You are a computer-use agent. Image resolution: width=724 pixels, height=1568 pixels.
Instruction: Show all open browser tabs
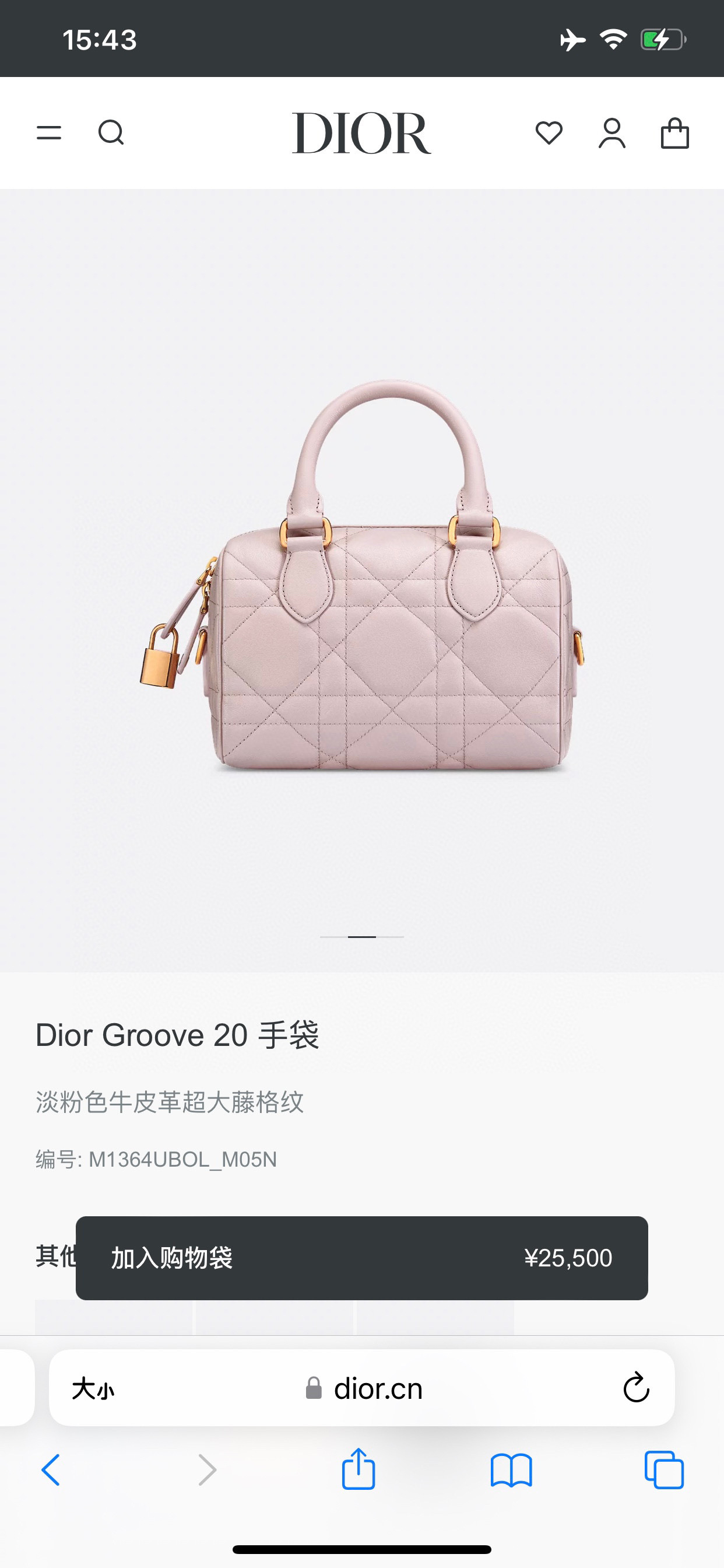click(x=664, y=1470)
